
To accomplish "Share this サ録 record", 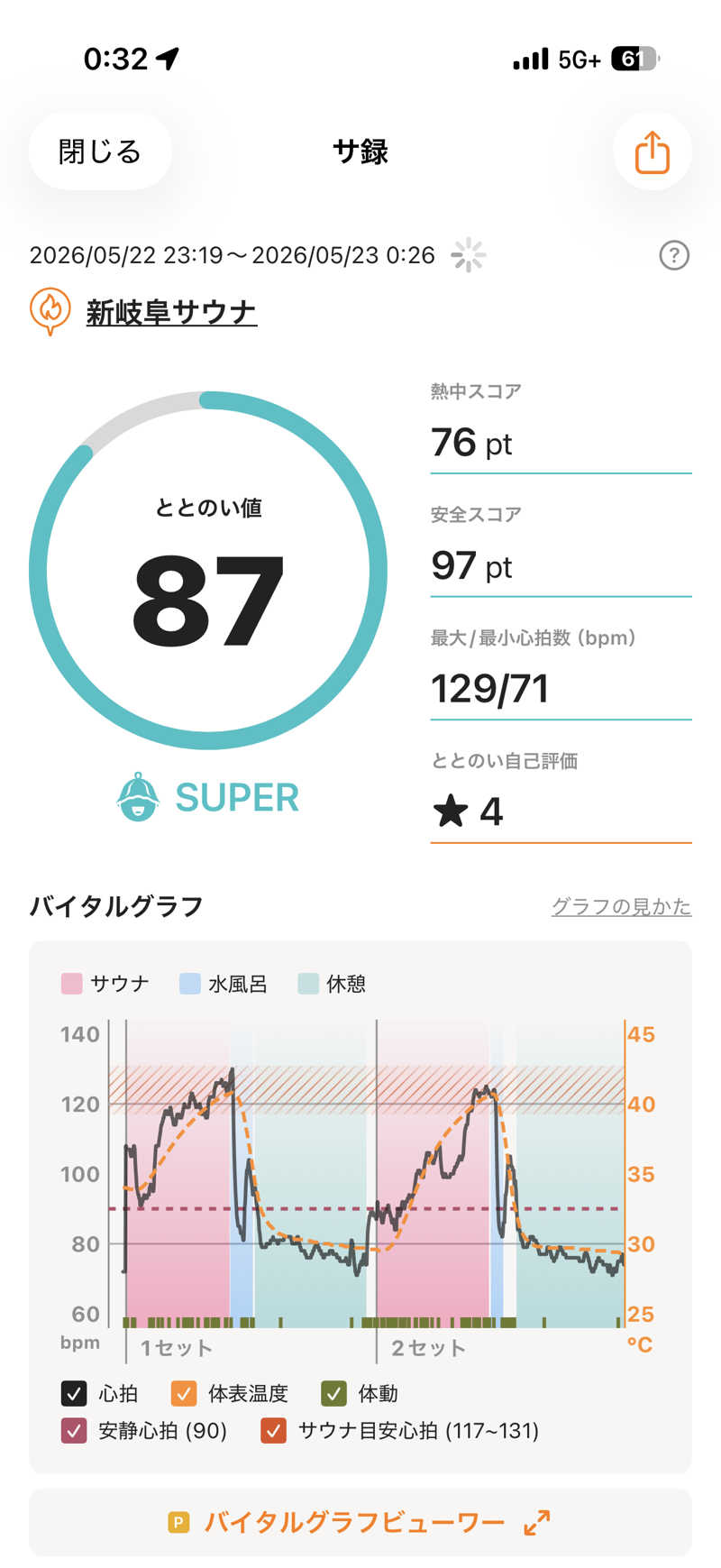I will click(652, 151).
